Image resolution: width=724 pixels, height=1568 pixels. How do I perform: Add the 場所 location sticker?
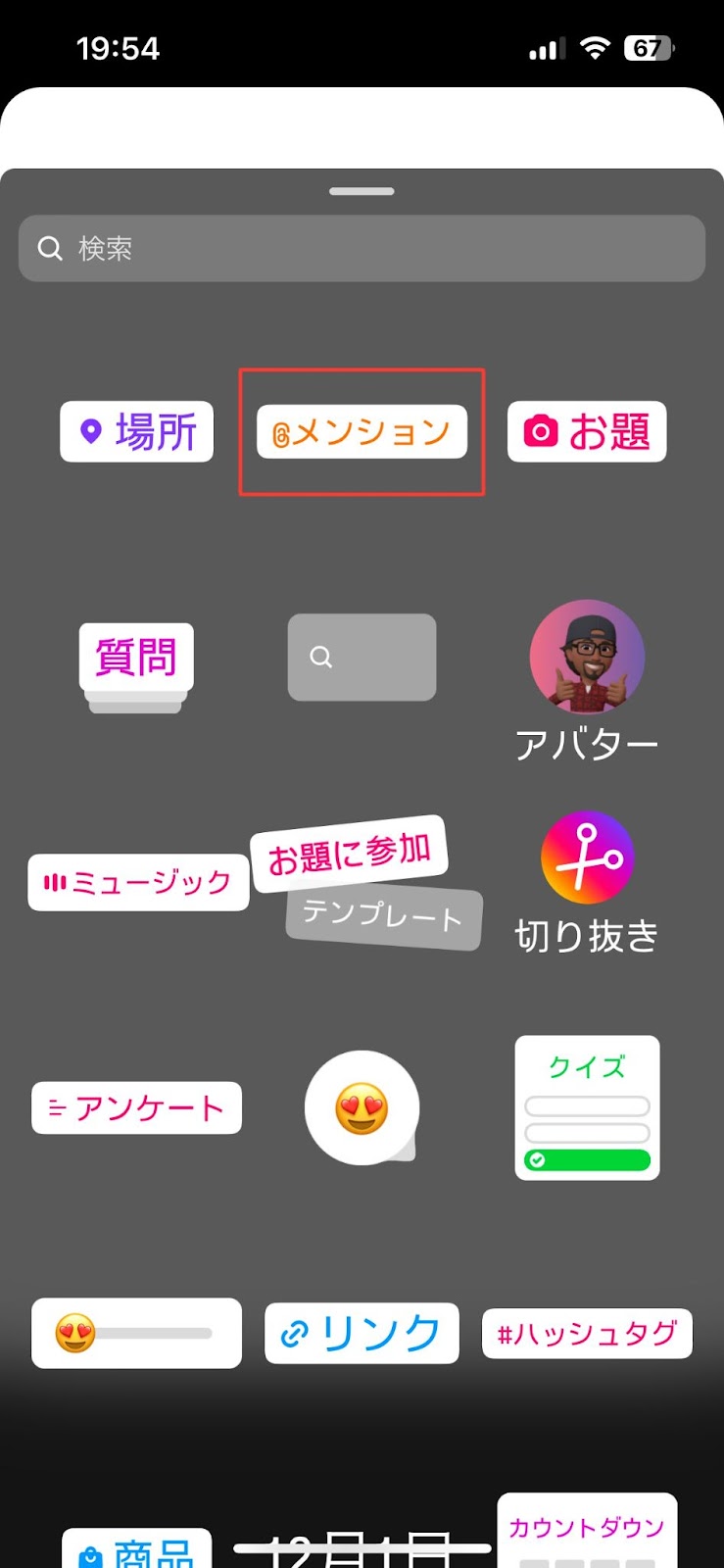(x=137, y=431)
